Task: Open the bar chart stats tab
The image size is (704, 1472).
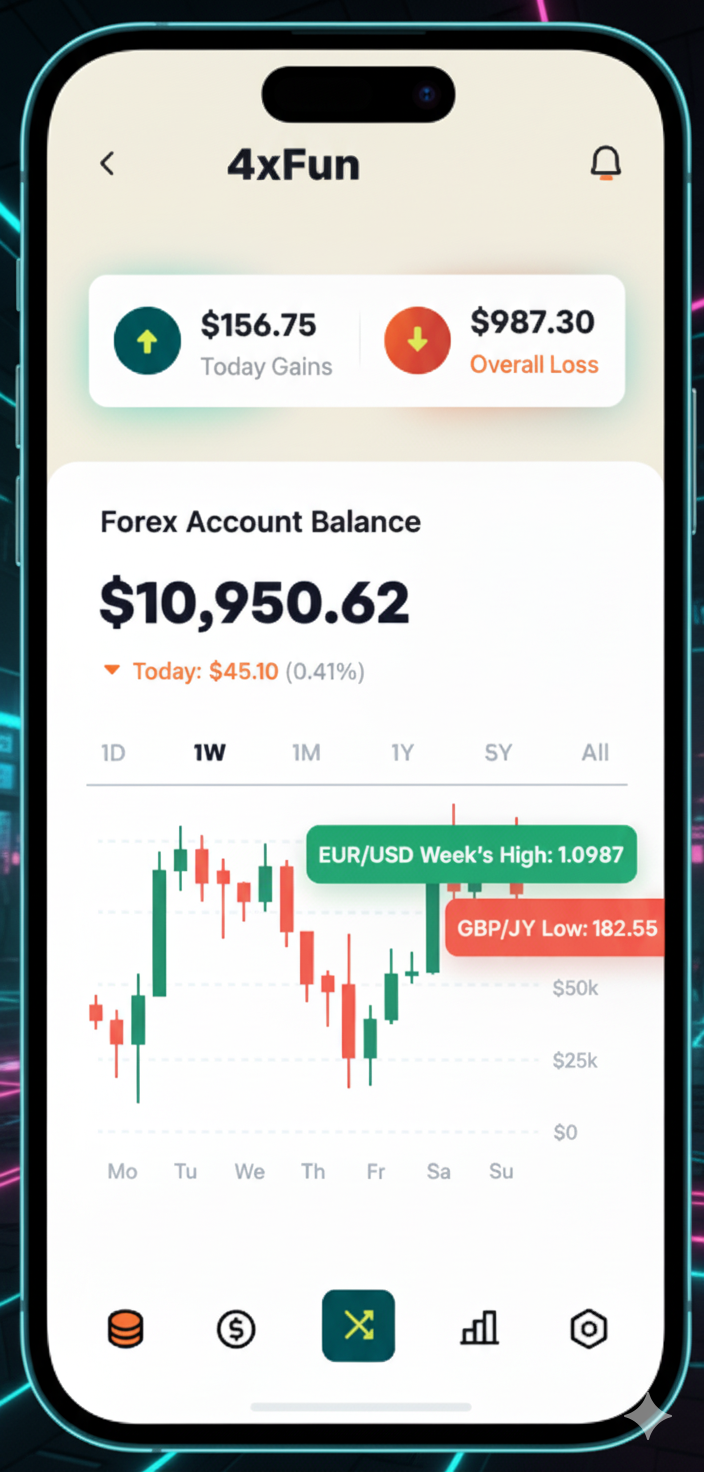Action: tap(479, 1329)
